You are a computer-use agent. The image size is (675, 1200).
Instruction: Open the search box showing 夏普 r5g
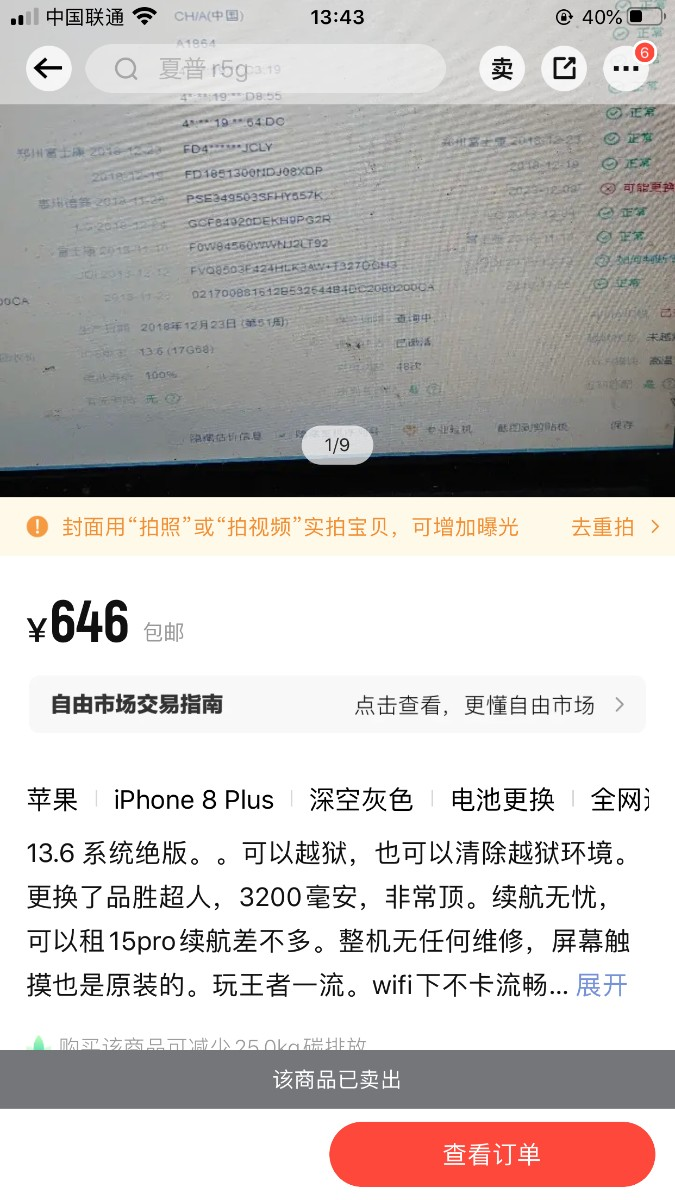(266, 69)
